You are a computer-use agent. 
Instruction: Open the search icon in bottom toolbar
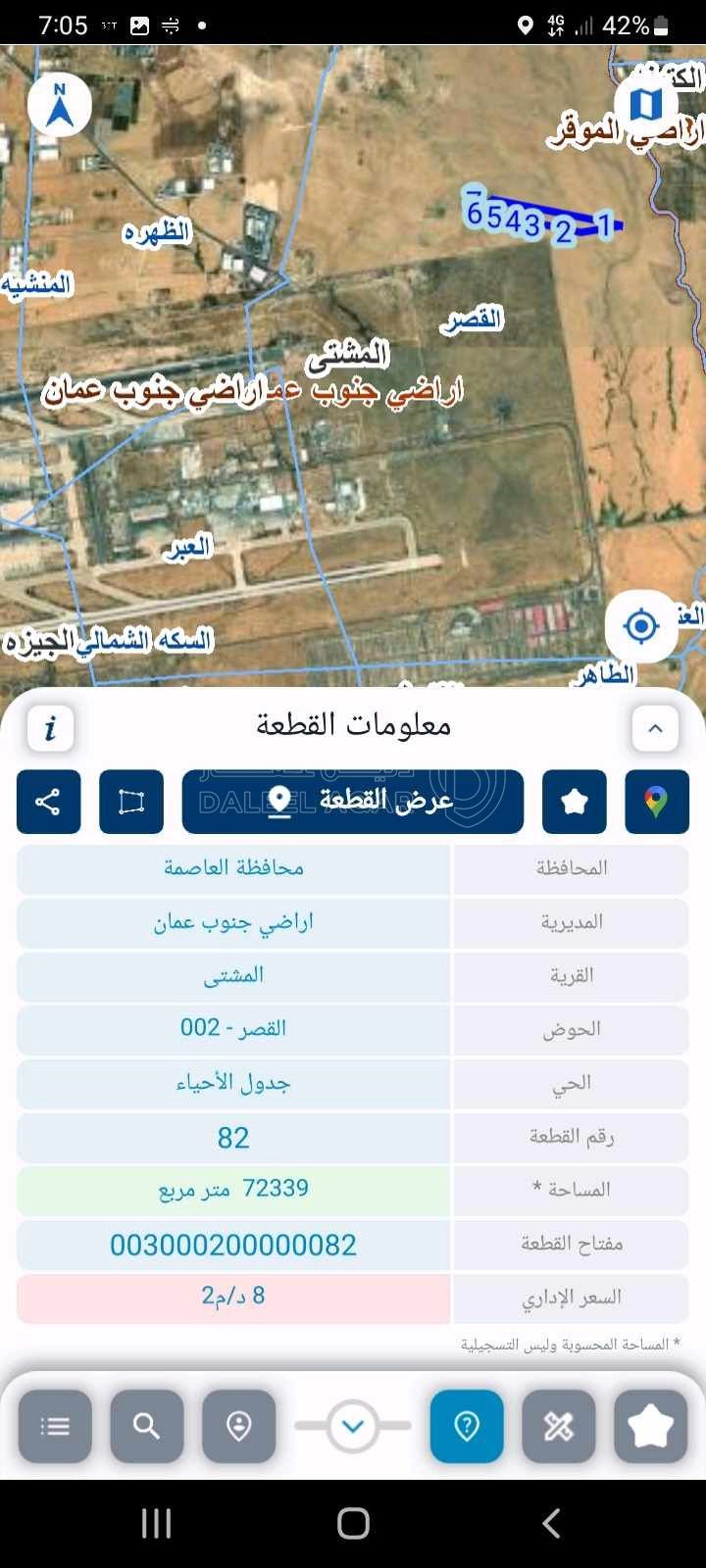coord(146,1426)
